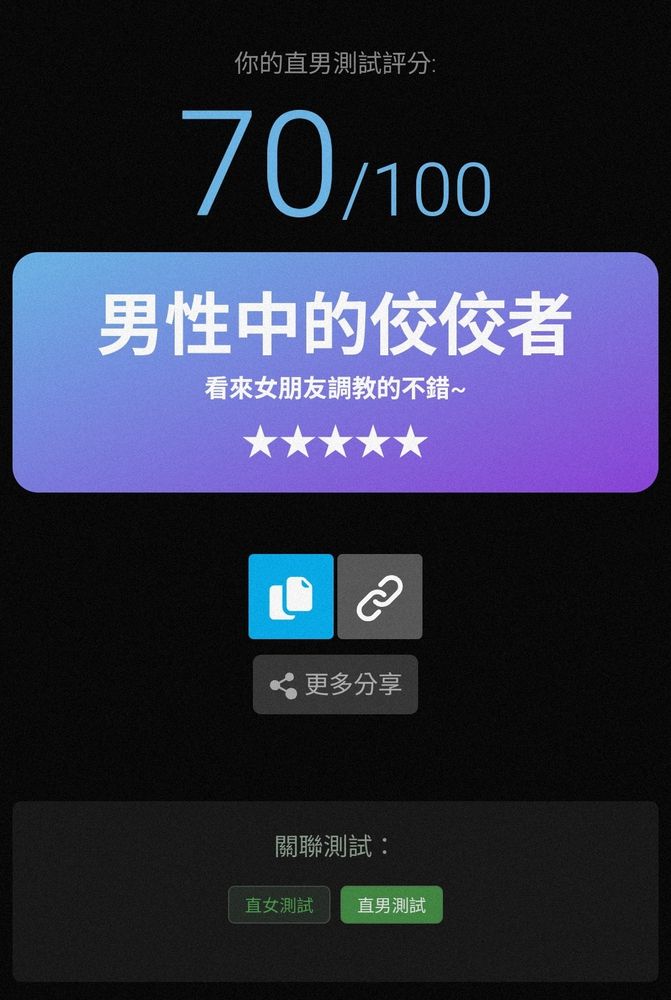
Task: Open the 直女測試 related test
Action: coord(279,904)
